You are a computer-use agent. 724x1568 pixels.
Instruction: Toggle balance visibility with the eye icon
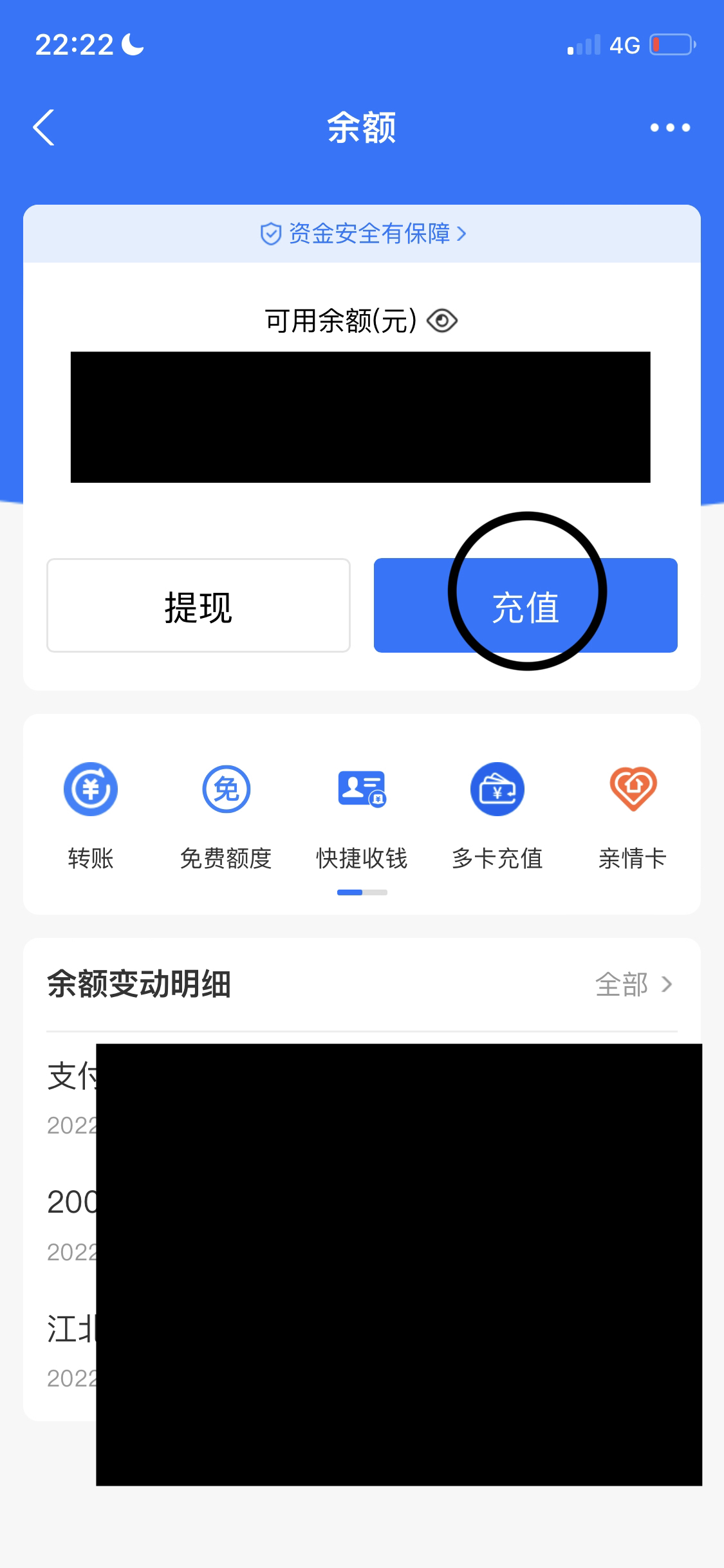[x=442, y=321]
